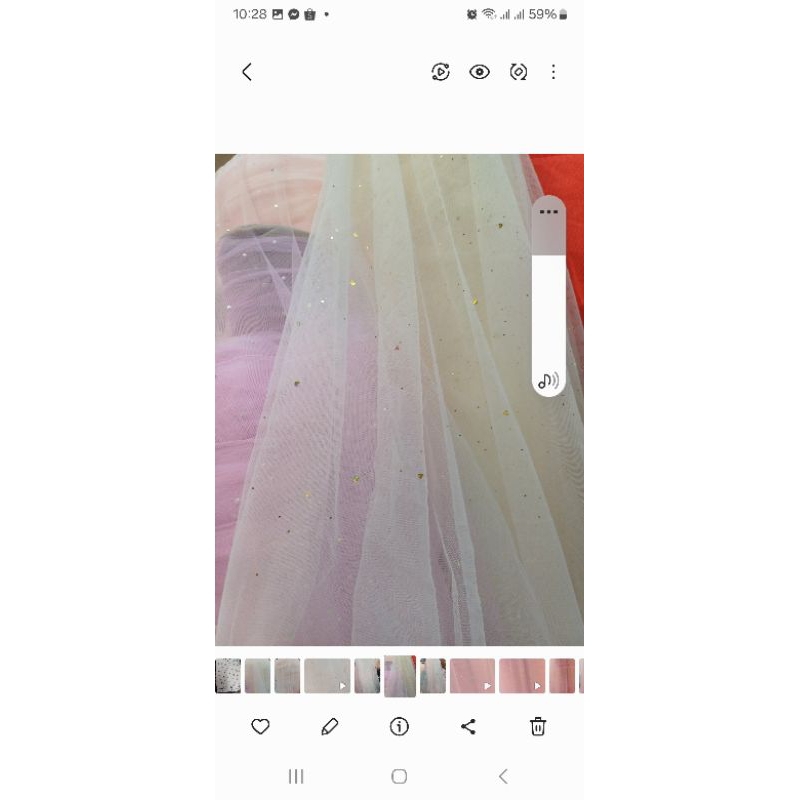Tap the eye icon for Bixby Vision
Image resolution: width=800 pixels, height=800 pixels.
tap(479, 72)
